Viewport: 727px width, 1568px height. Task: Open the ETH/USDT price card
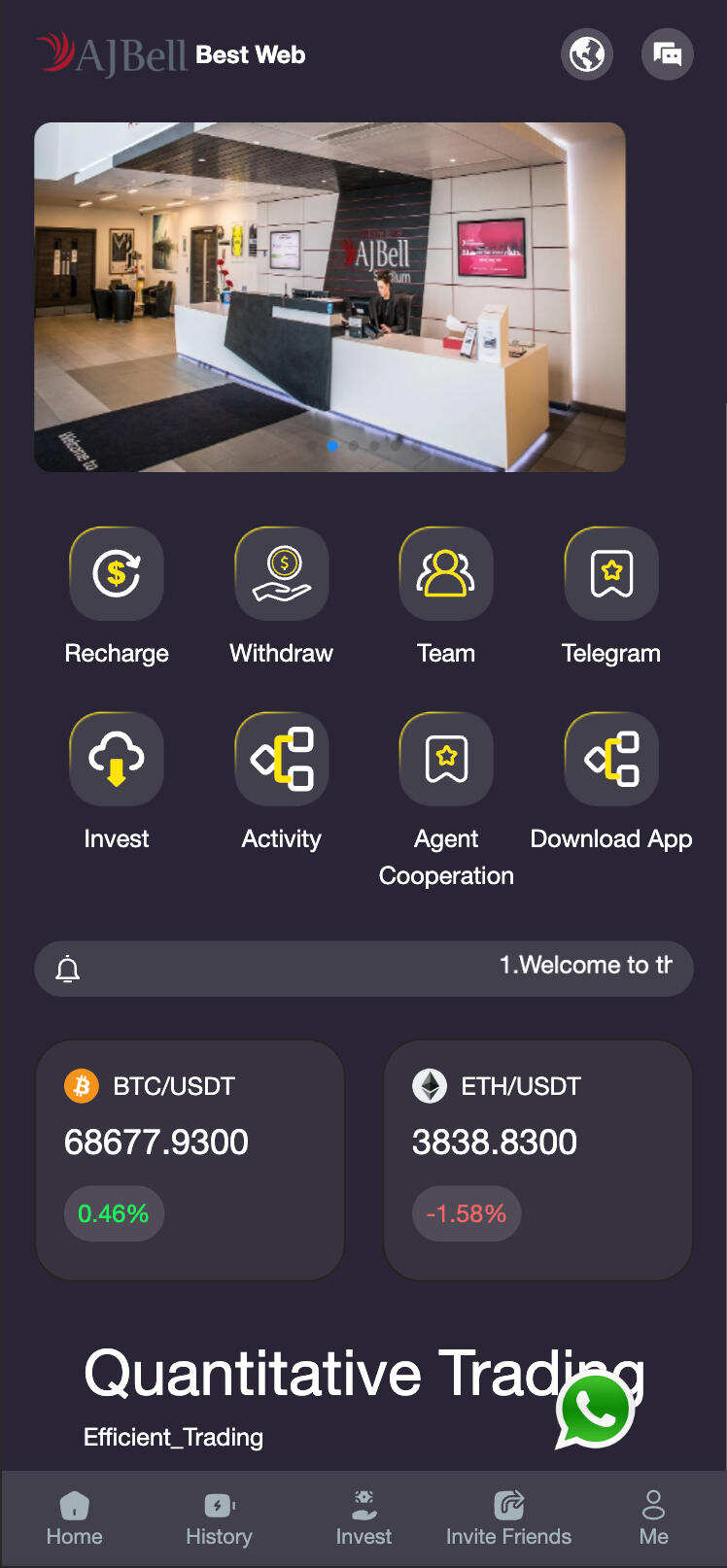pos(537,1160)
